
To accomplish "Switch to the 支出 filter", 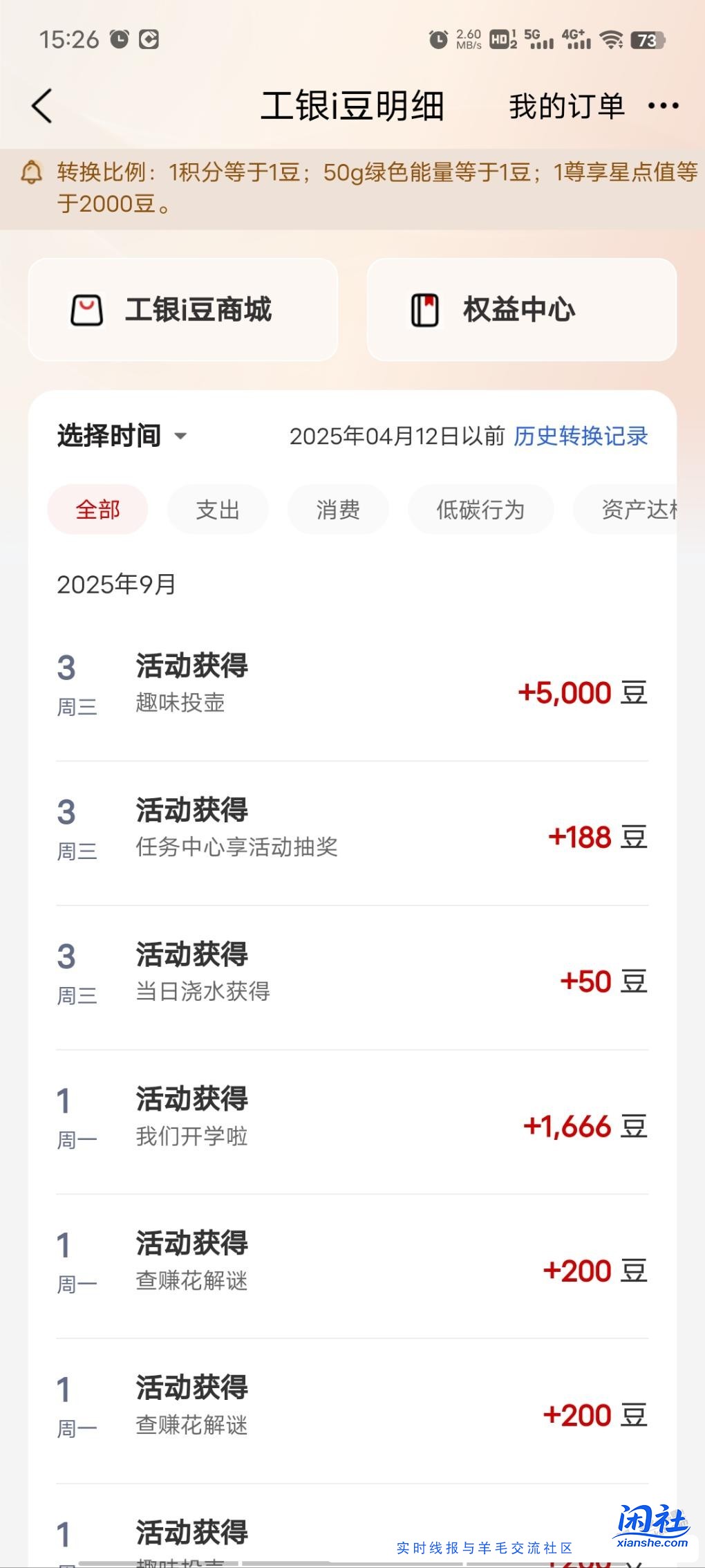I will pyautogui.click(x=218, y=509).
